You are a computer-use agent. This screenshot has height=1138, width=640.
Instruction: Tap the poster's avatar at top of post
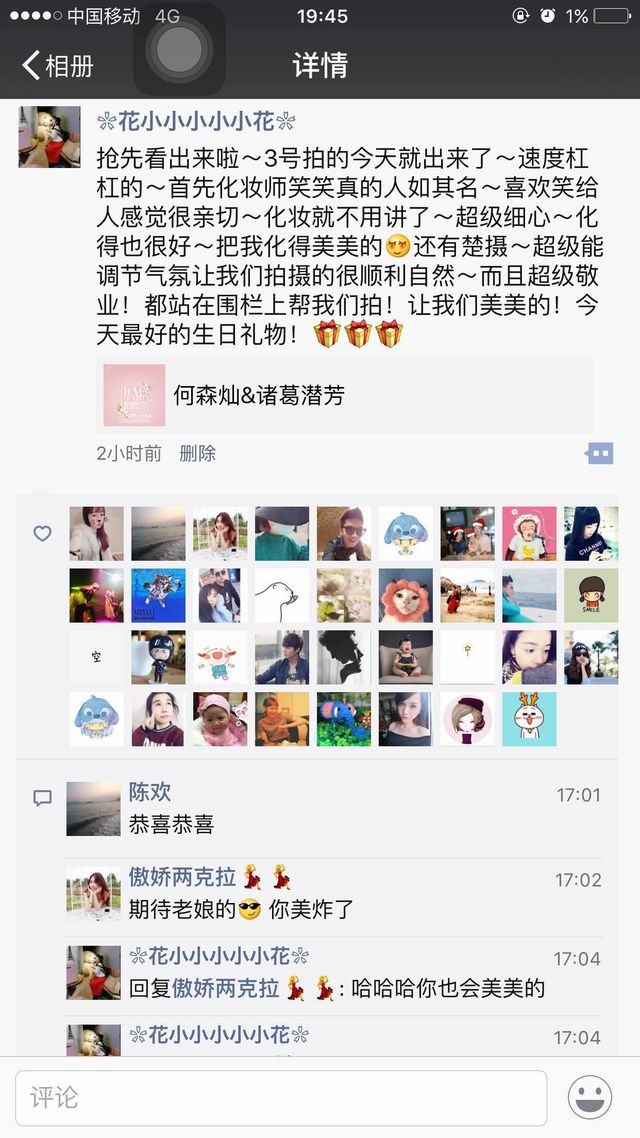[x=49, y=136]
